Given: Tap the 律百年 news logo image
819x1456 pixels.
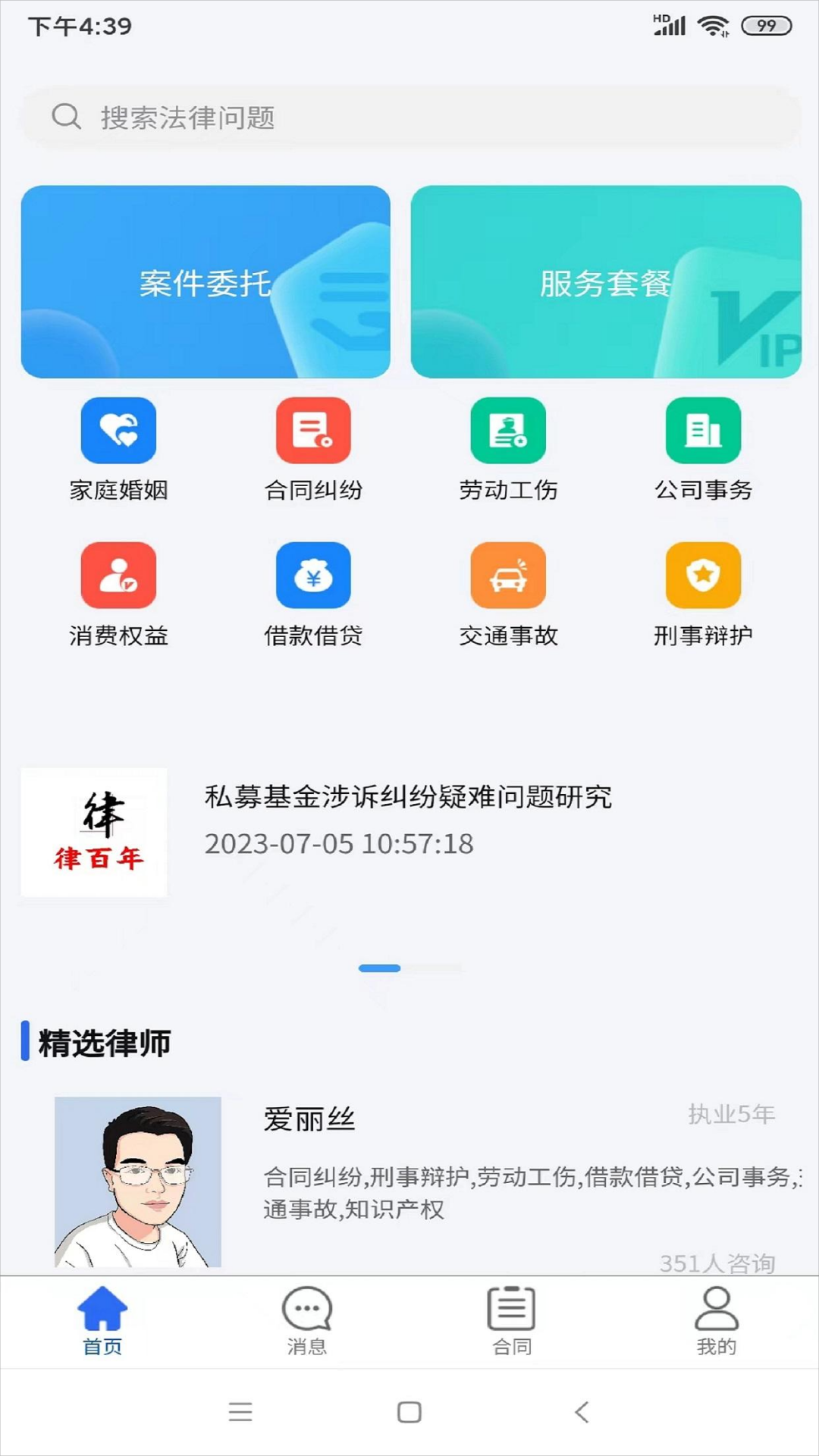Looking at the screenshot, I should click(x=93, y=832).
